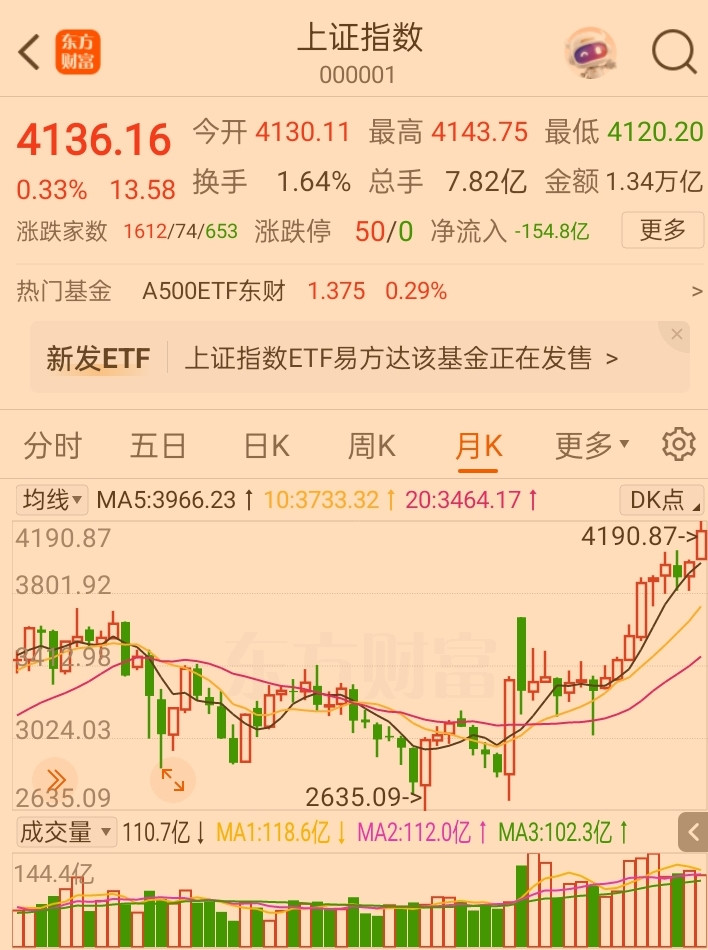Tap the double-arrow chart jump icon

pos(55,779)
